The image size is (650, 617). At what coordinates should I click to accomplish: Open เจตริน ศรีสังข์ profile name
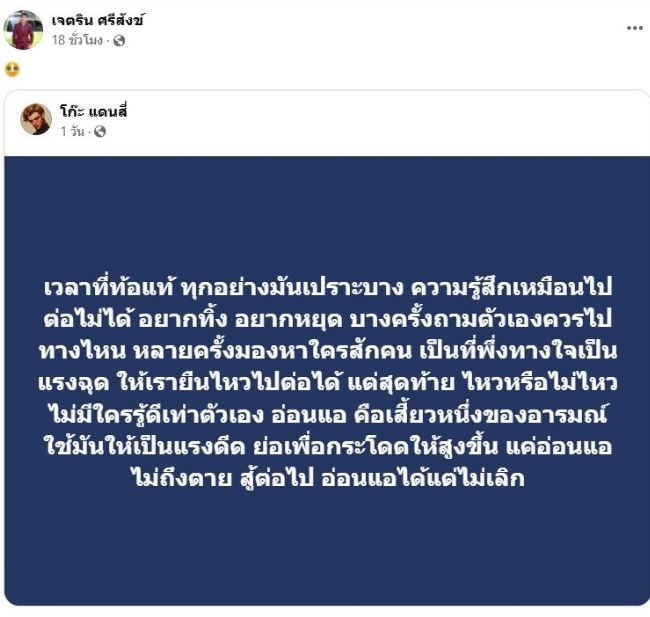point(97,20)
